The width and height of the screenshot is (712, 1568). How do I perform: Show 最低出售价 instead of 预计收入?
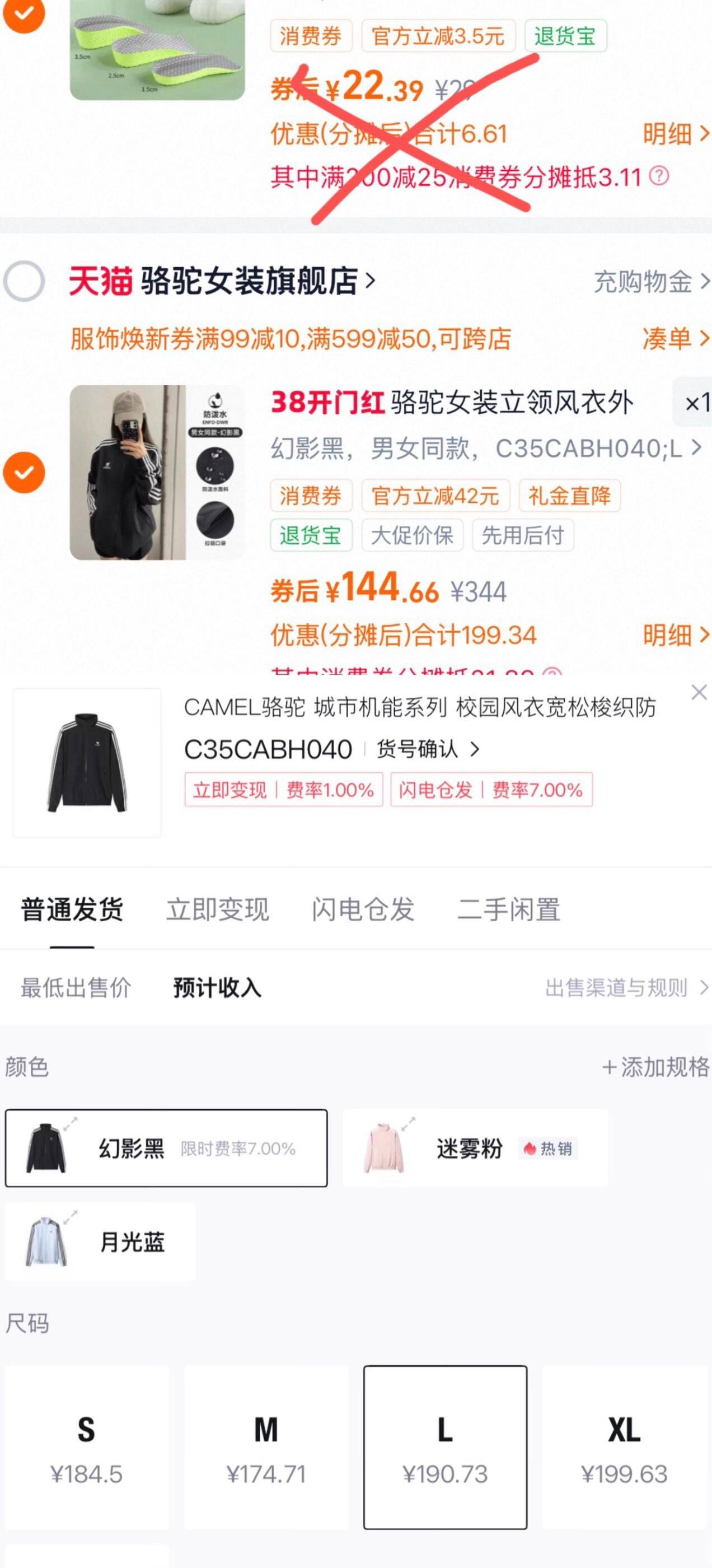[76, 987]
